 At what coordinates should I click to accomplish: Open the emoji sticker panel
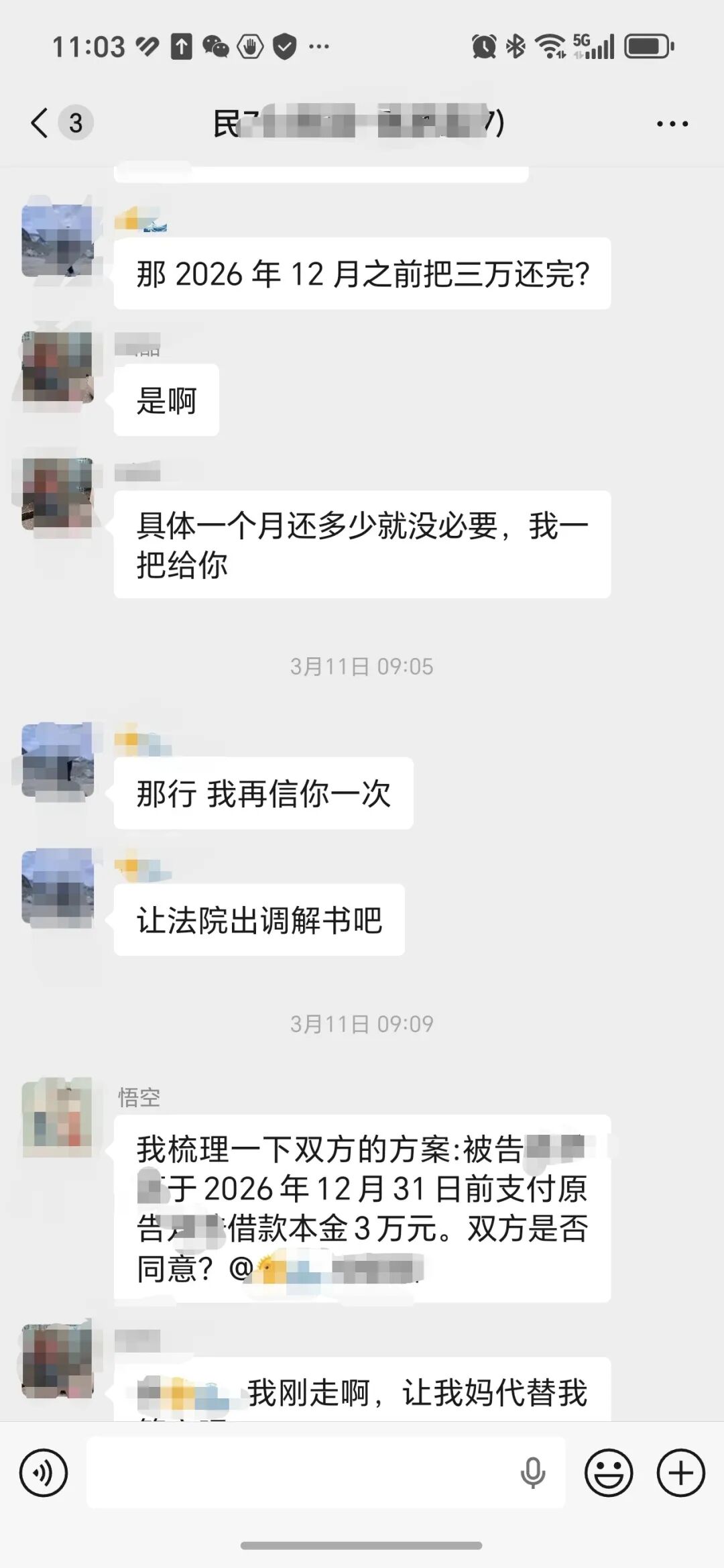(x=609, y=1473)
